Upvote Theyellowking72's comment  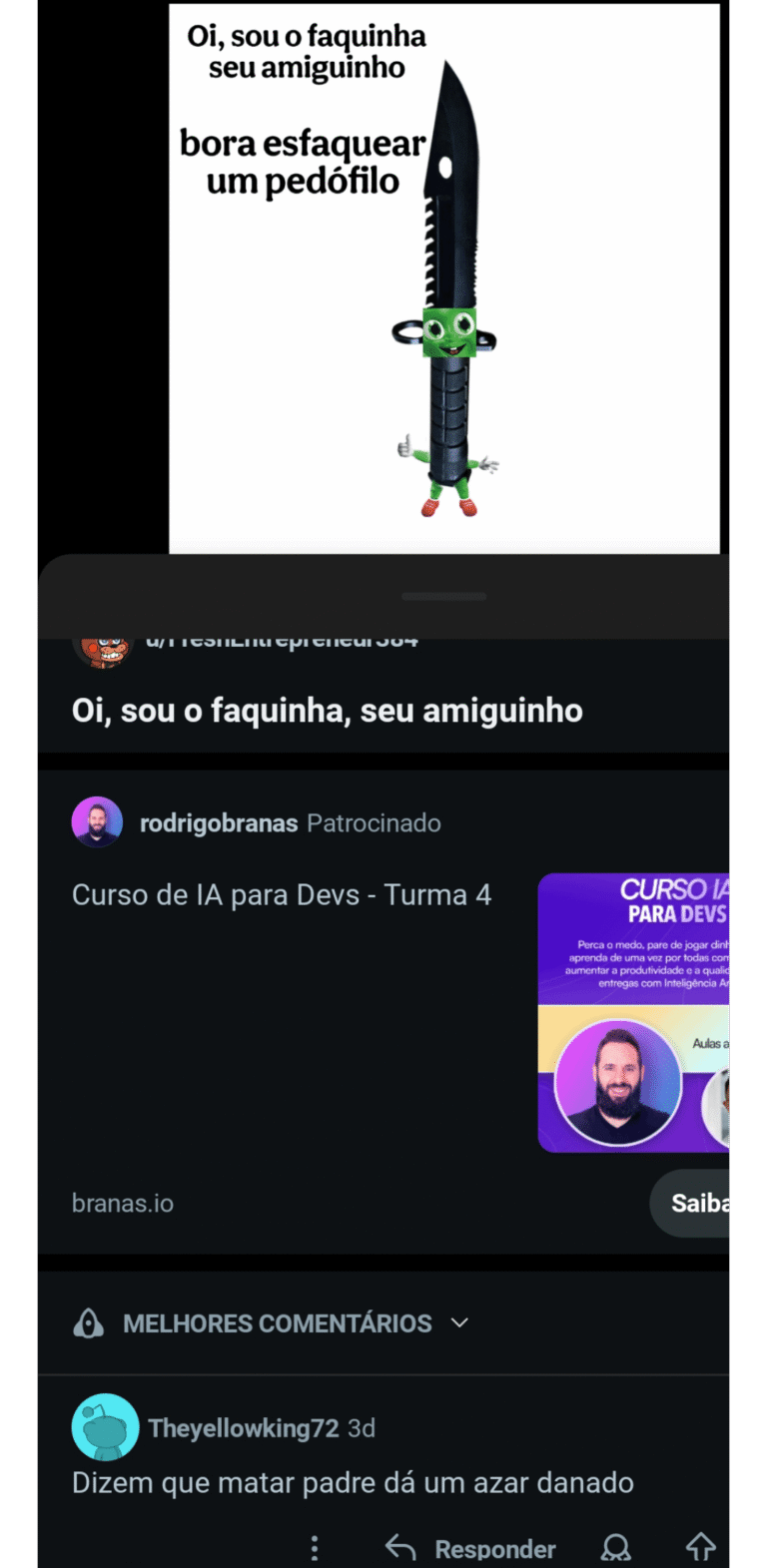pyautogui.click(x=700, y=1548)
